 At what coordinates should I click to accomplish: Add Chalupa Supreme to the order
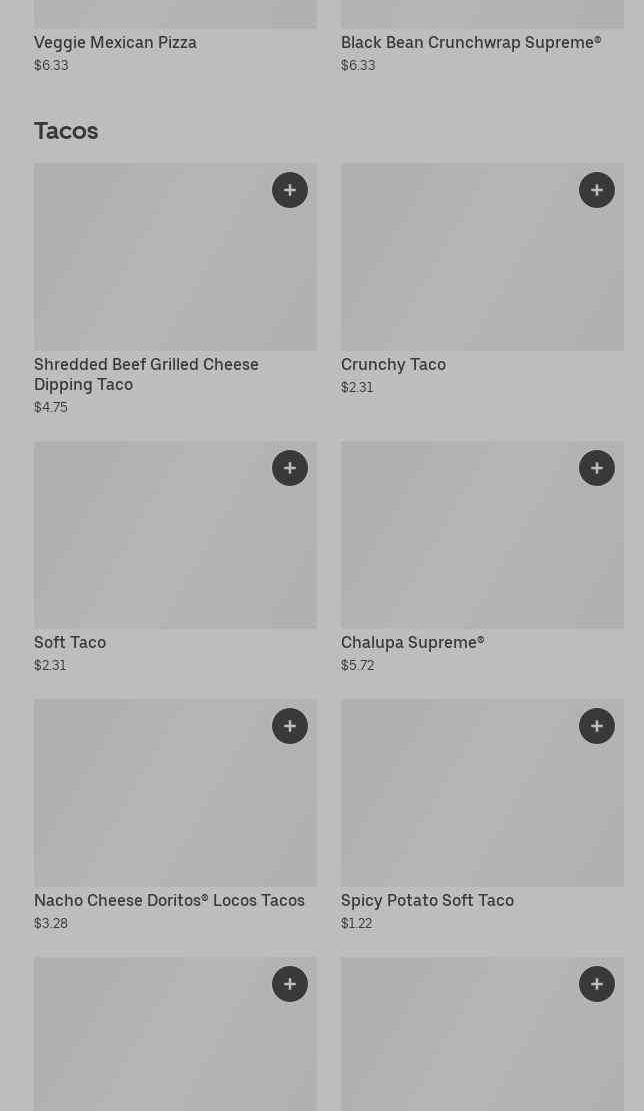597,468
